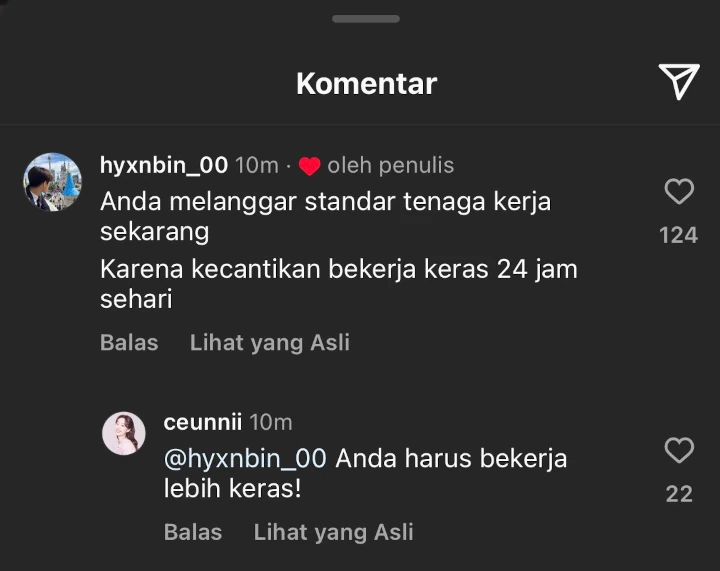Open the @hyxnbin_00 mention link
Viewport: 720px width, 571px height.
[x=245, y=459]
